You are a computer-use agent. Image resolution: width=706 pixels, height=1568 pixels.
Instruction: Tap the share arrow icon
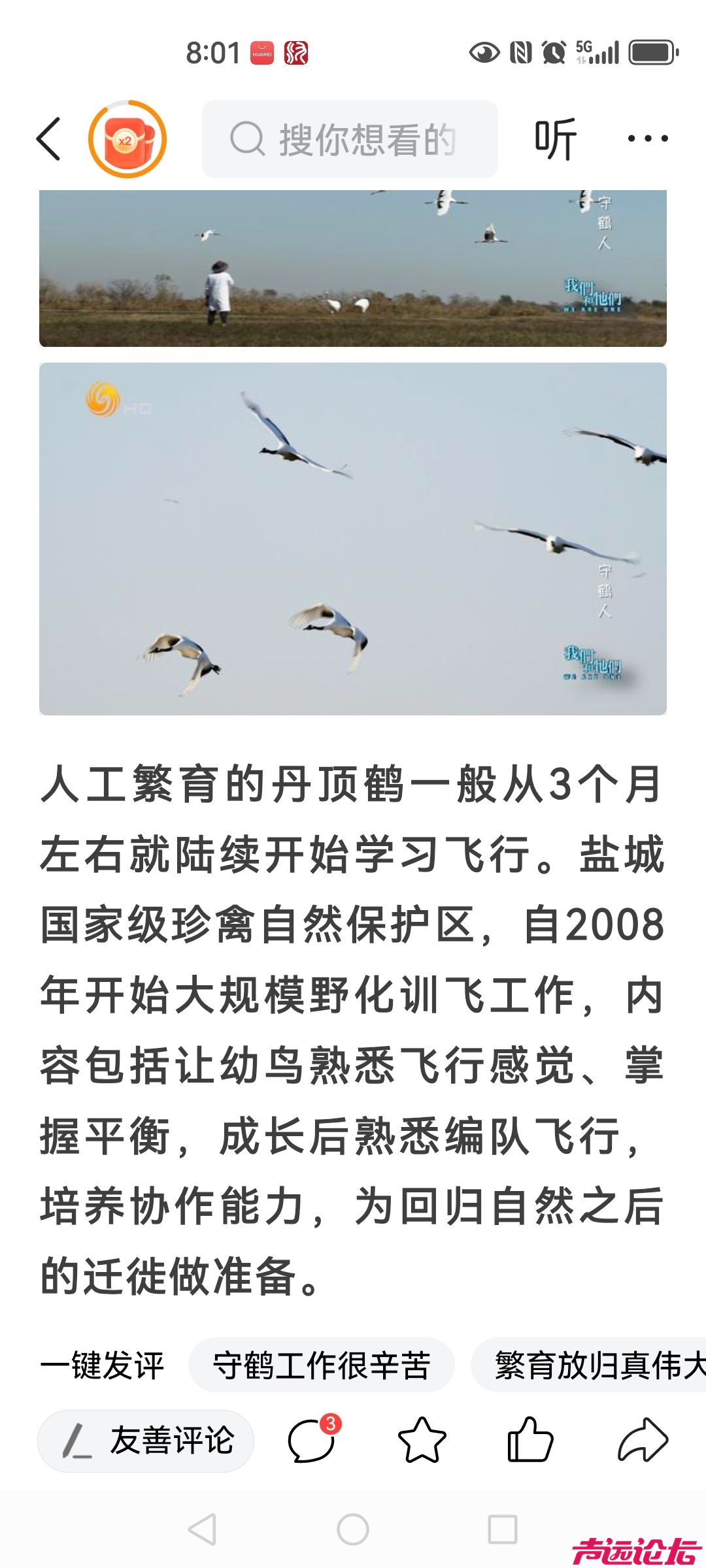(x=644, y=1441)
